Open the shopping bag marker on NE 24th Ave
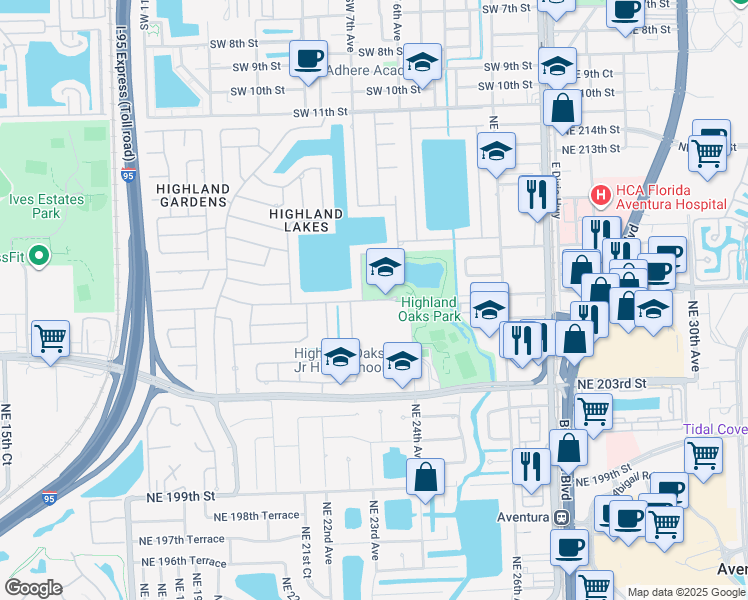 (425, 477)
